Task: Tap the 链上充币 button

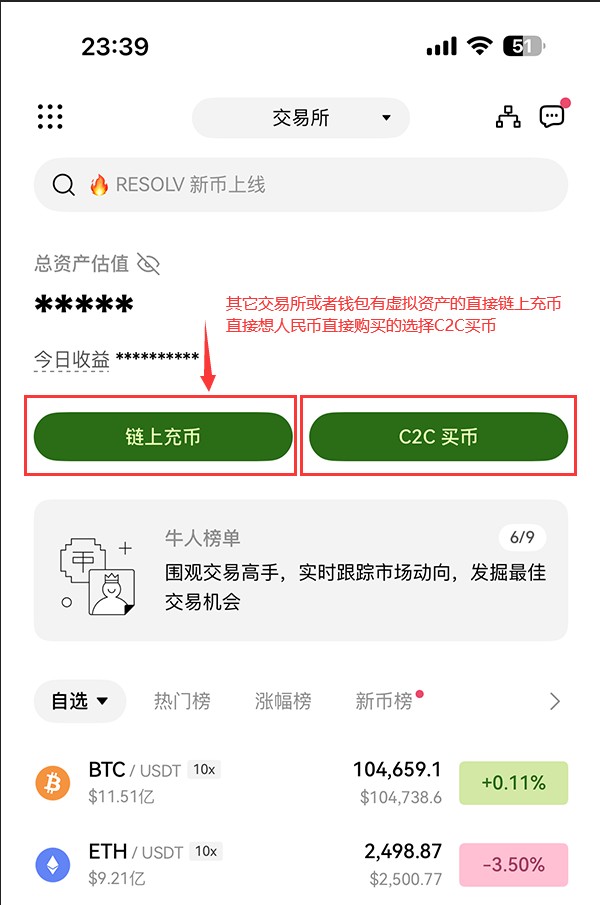Action: pyautogui.click(x=163, y=438)
